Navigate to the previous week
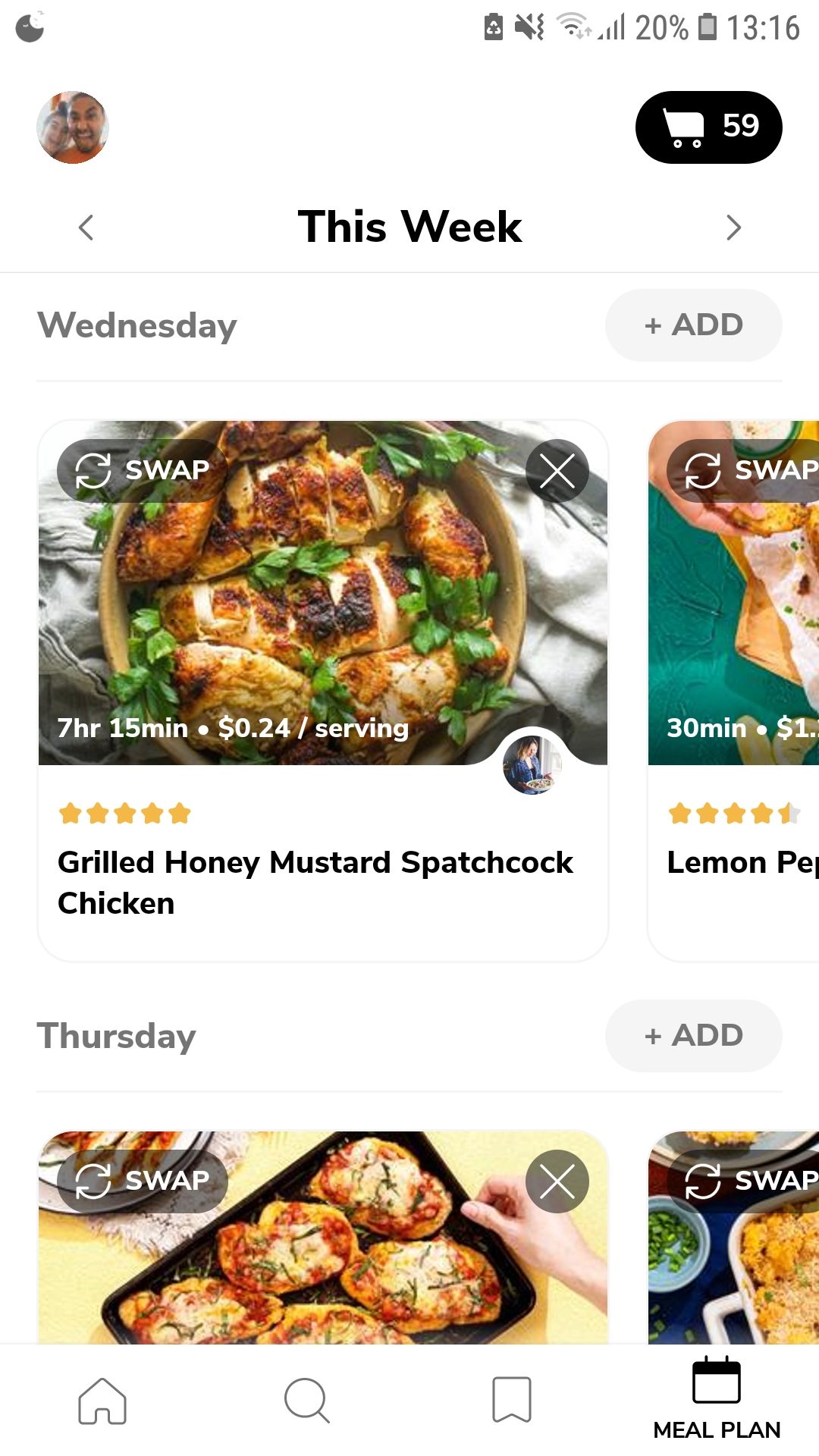 86,227
